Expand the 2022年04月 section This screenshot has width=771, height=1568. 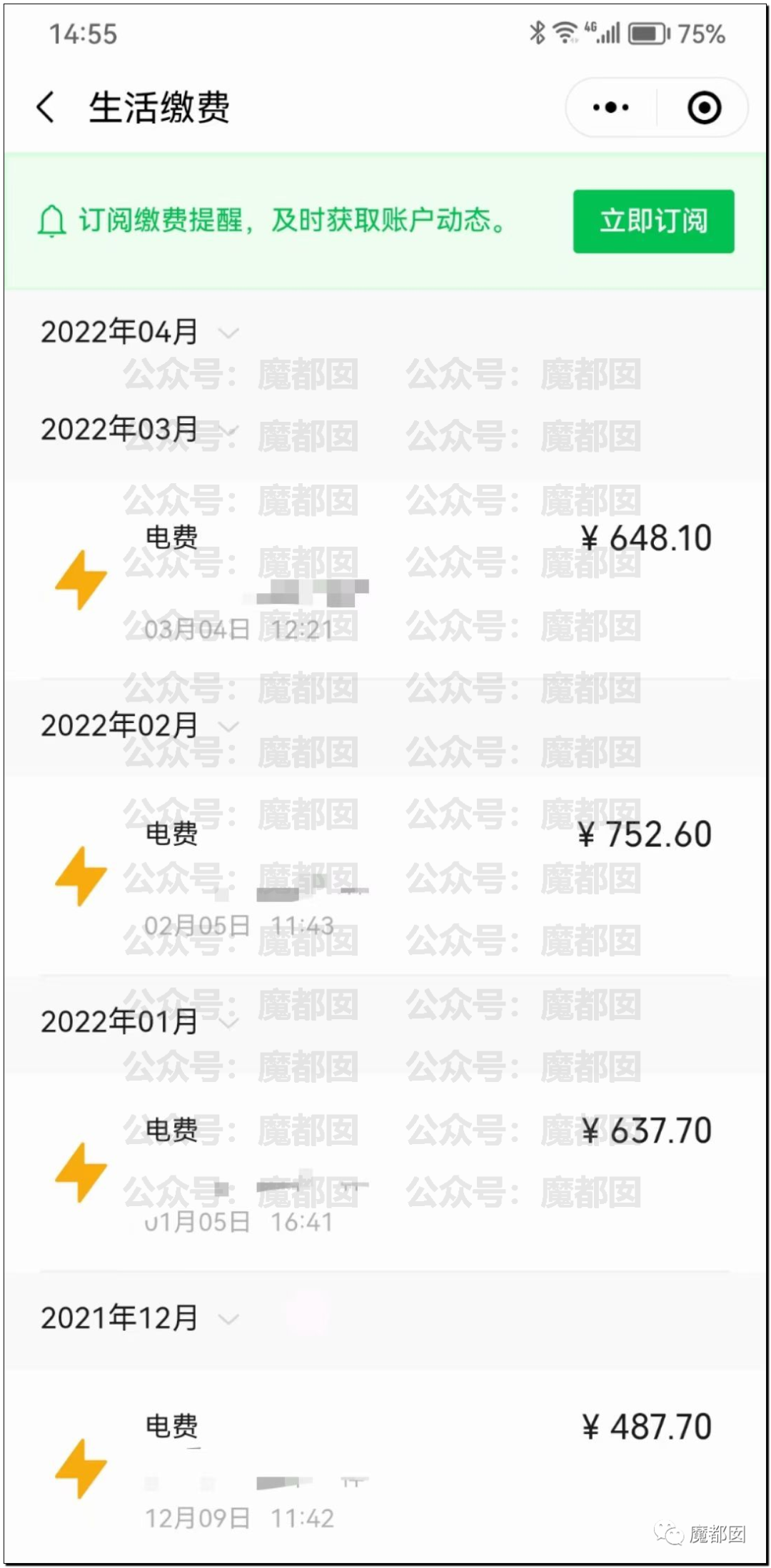point(139,332)
